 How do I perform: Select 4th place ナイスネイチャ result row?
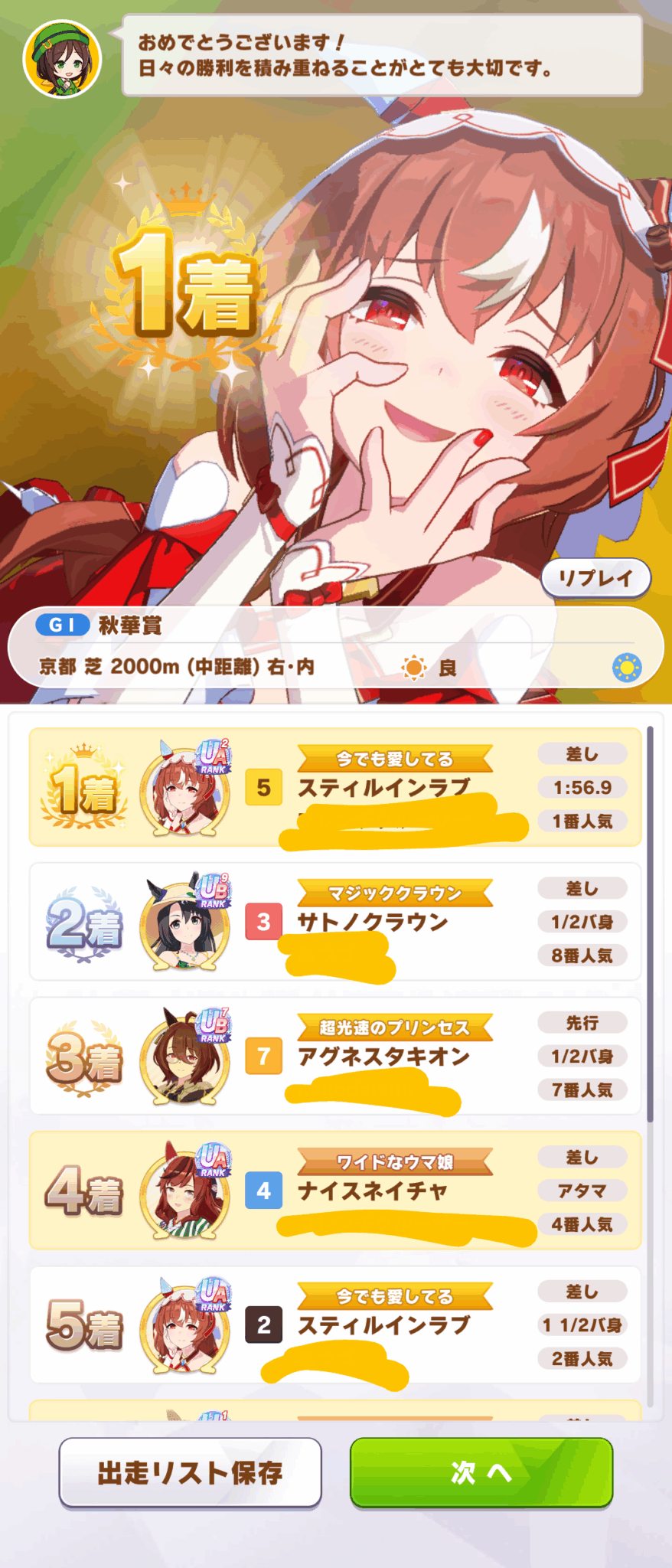(334, 1191)
